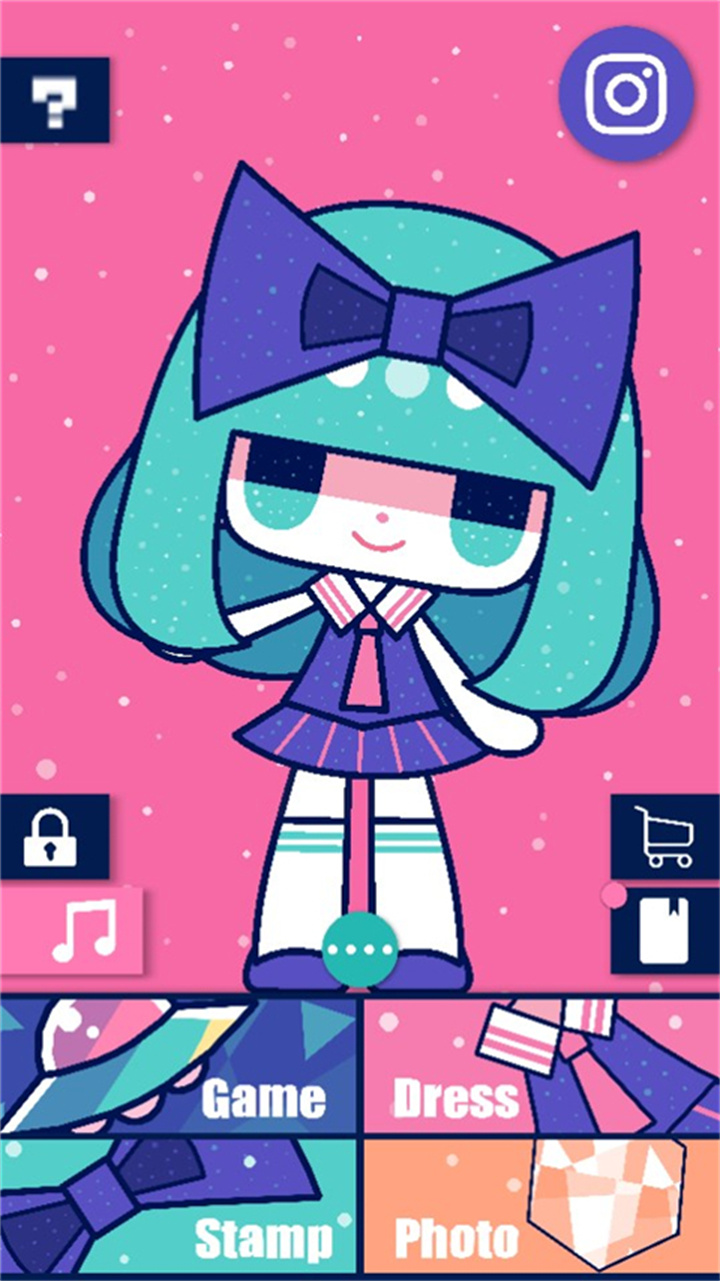Open the help question mark
Viewport: 720px width, 1281px height.
coord(54,99)
